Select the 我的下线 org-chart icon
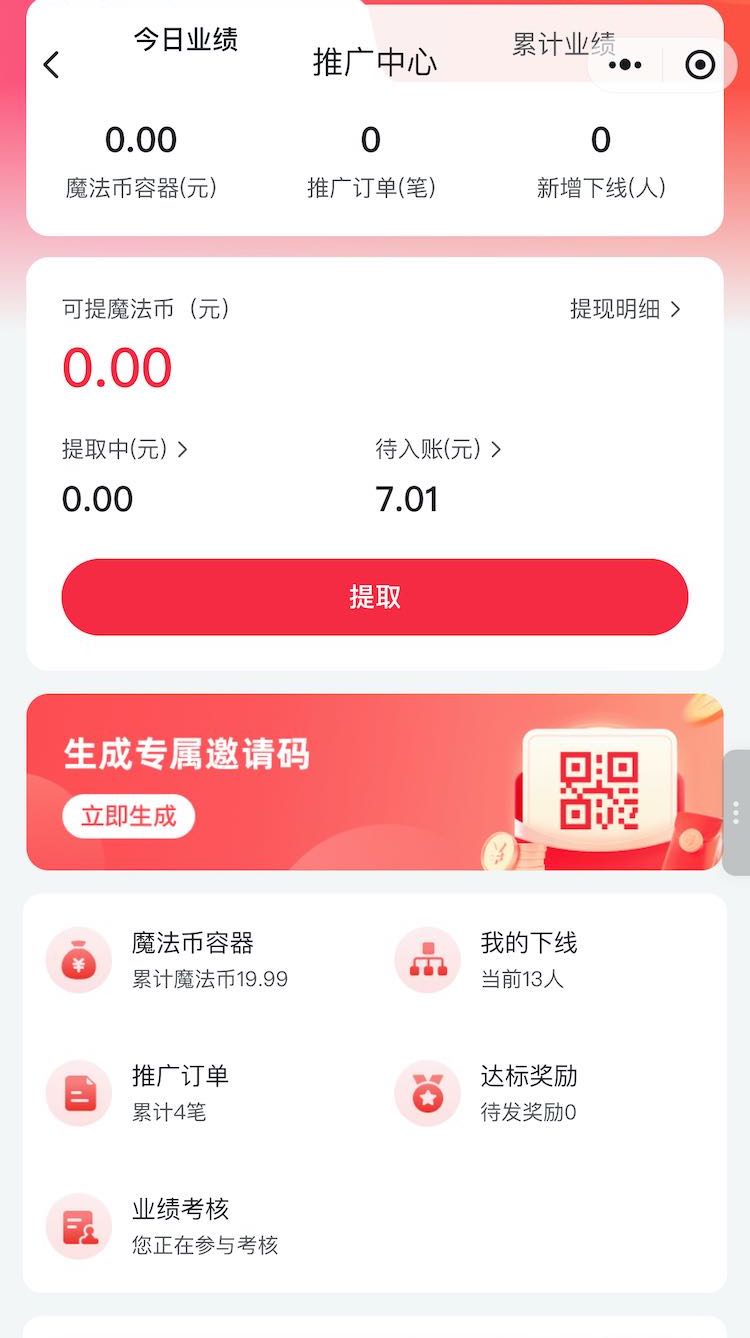The width and height of the screenshot is (750, 1338). tap(427, 958)
